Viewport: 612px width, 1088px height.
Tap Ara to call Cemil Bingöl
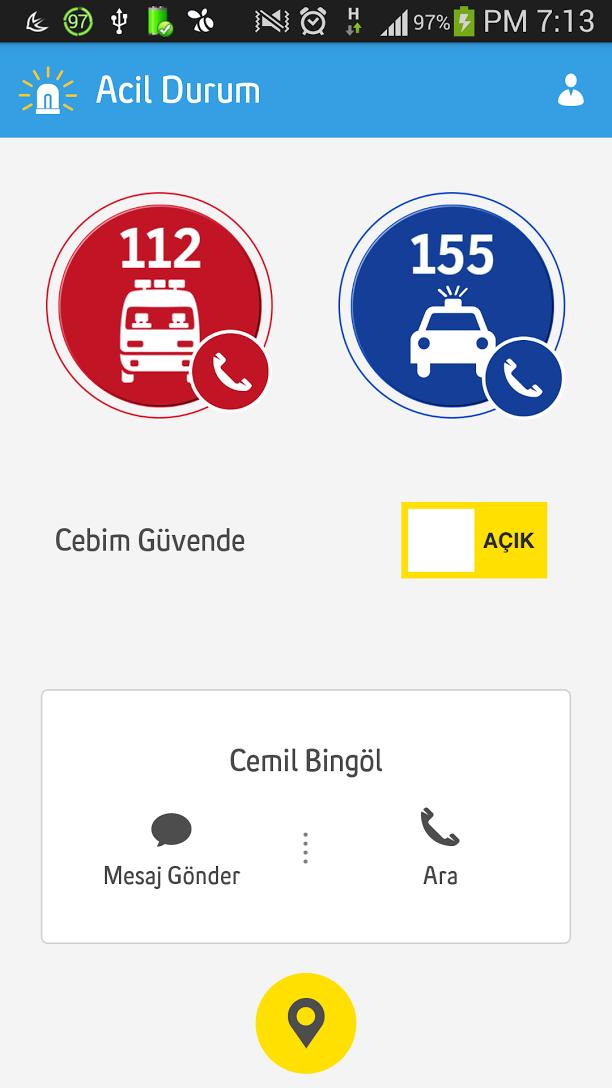(440, 850)
